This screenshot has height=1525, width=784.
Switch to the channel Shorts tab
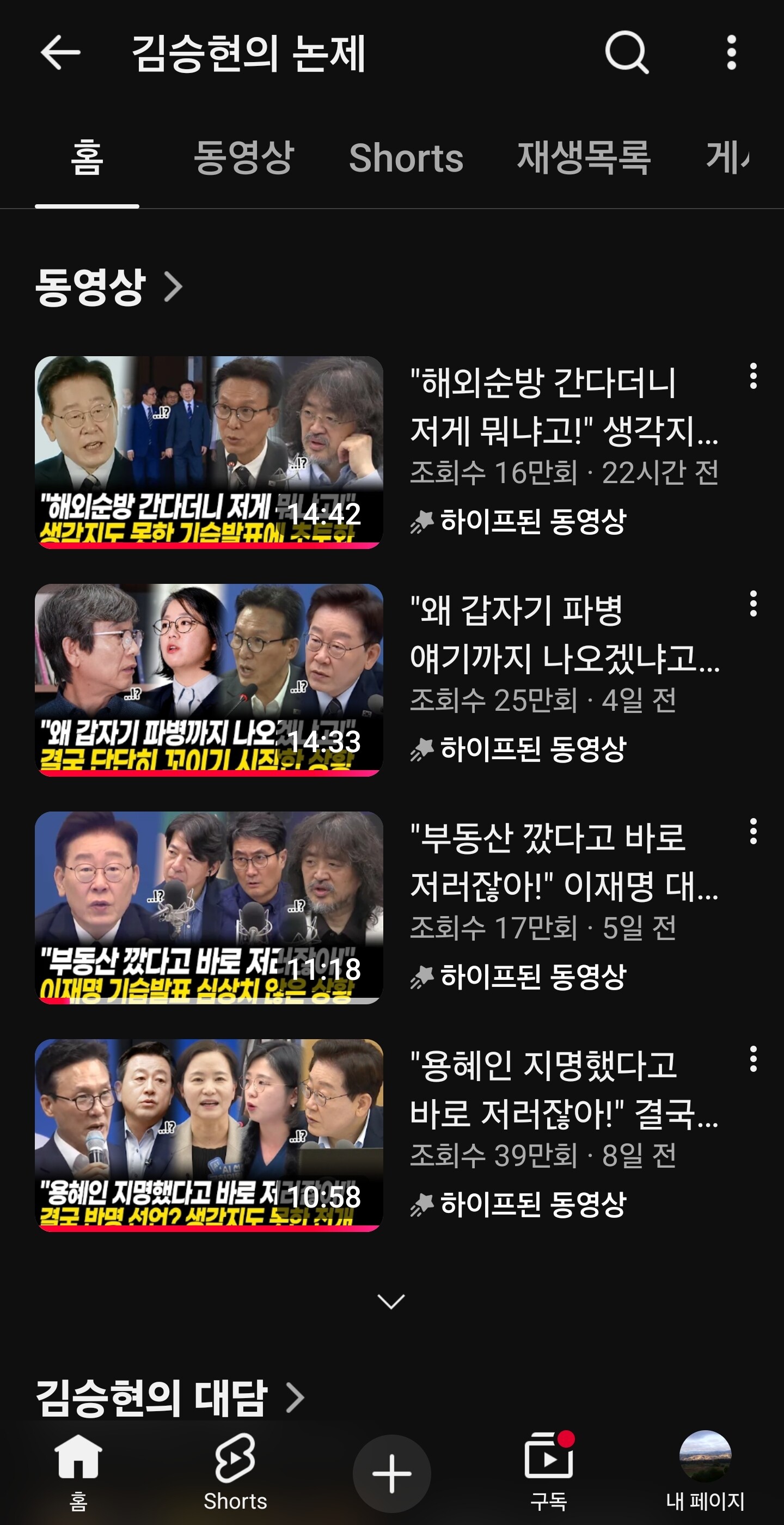(x=406, y=157)
